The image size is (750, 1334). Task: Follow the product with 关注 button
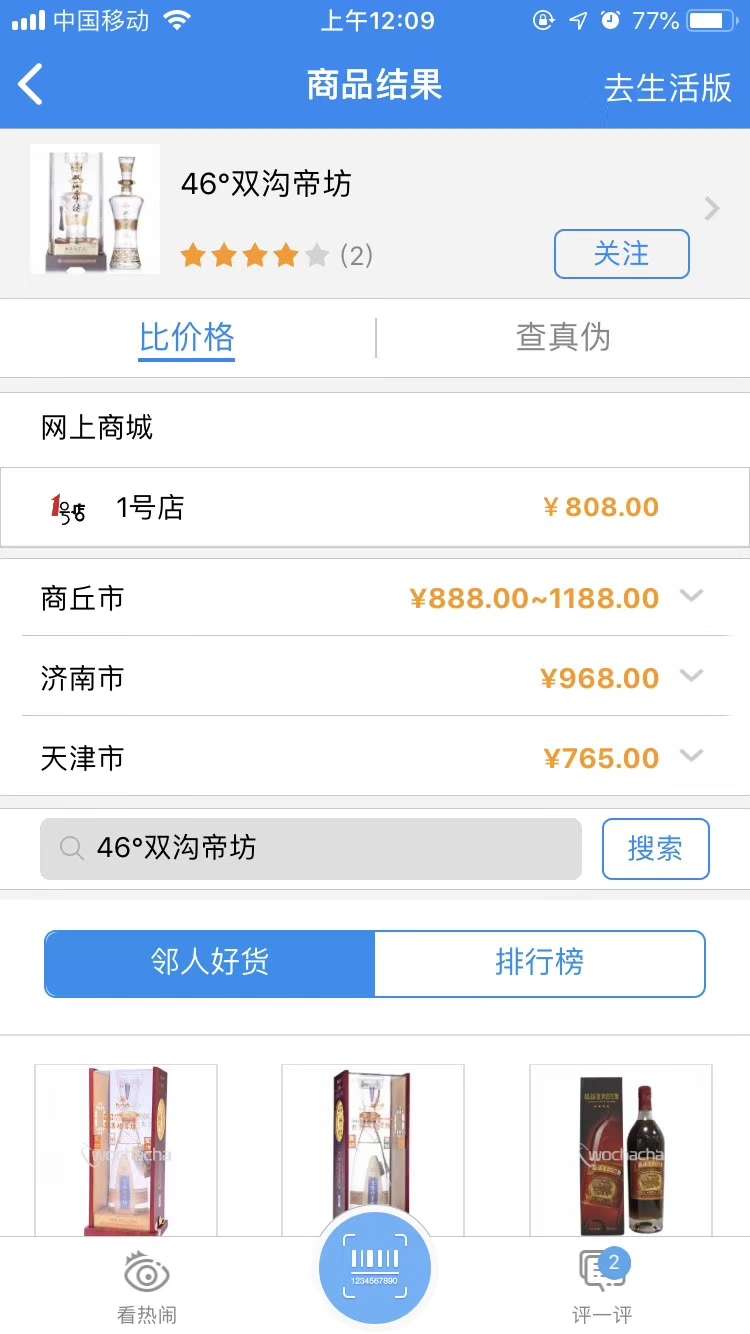click(x=622, y=254)
